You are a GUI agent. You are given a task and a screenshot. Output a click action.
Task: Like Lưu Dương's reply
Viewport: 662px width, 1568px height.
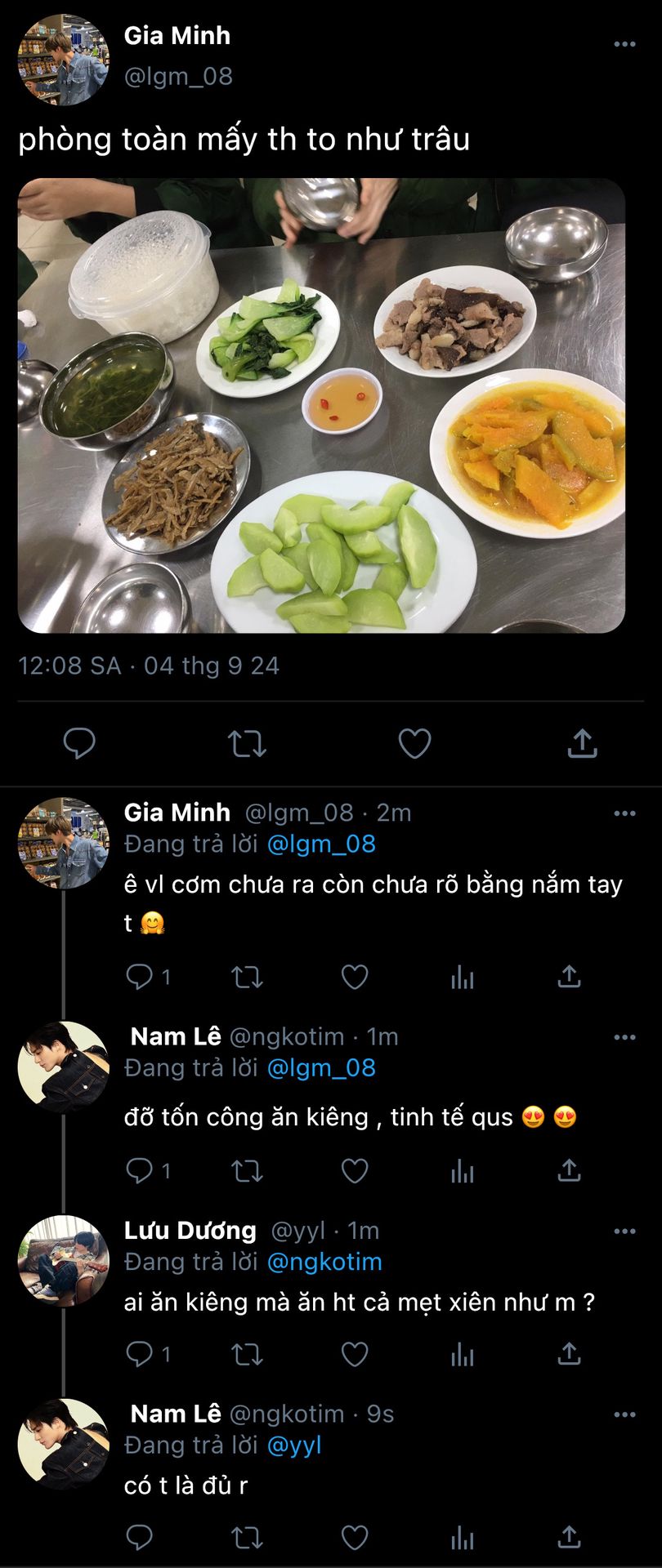click(354, 1355)
